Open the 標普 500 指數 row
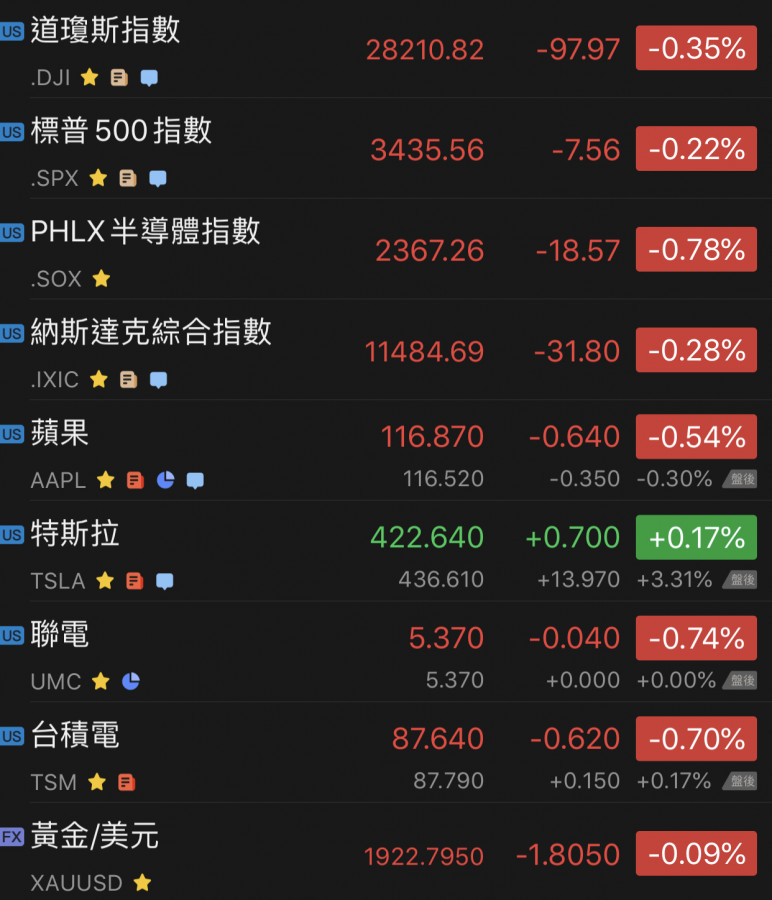Image resolution: width=772 pixels, height=900 pixels. 121,131
